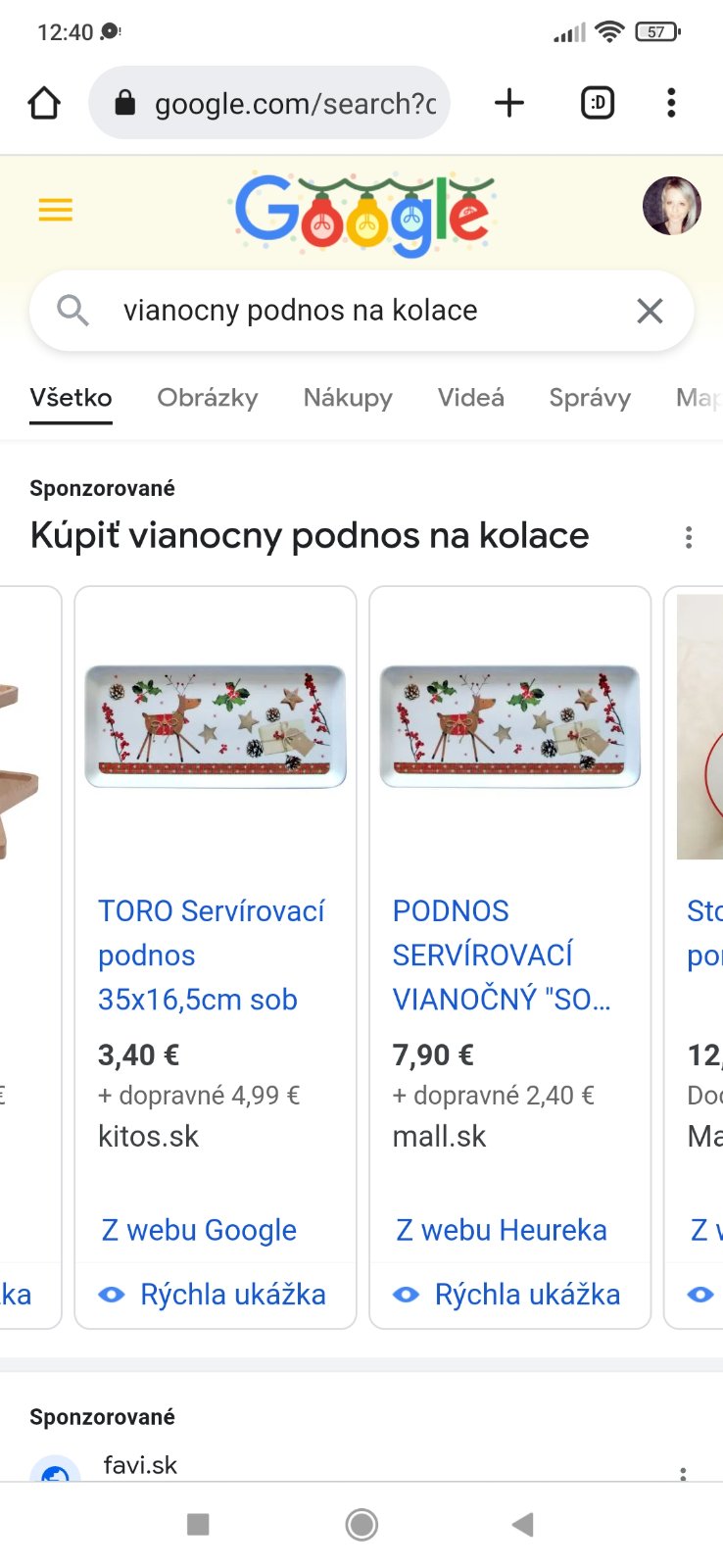Open the Google hamburger menu
Image resolution: width=723 pixels, height=1568 pixels.
pyautogui.click(x=56, y=210)
